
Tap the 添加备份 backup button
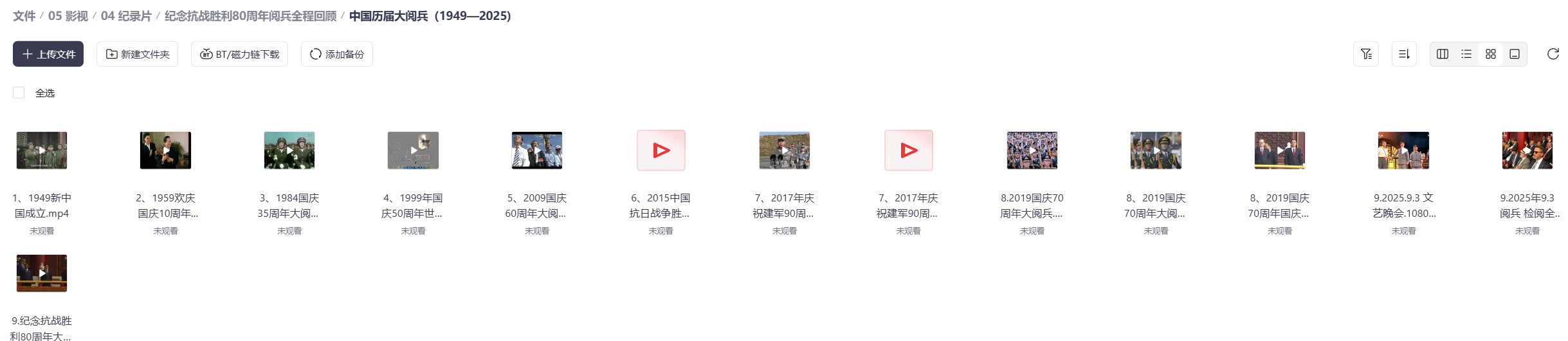tap(336, 54)
